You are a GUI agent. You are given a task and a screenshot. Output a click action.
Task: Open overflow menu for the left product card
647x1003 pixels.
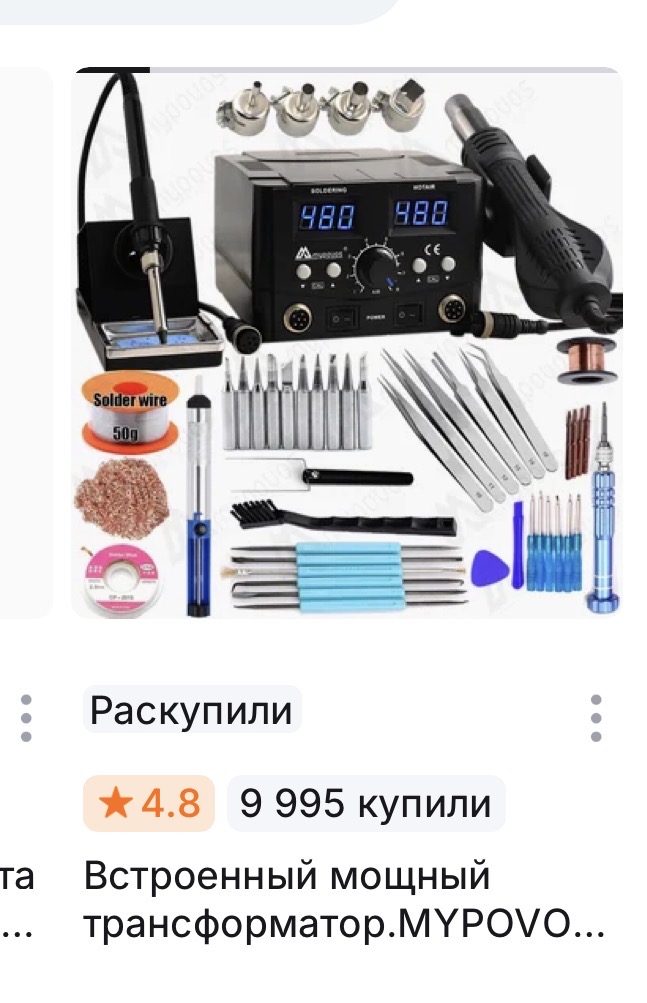(27, 718)
